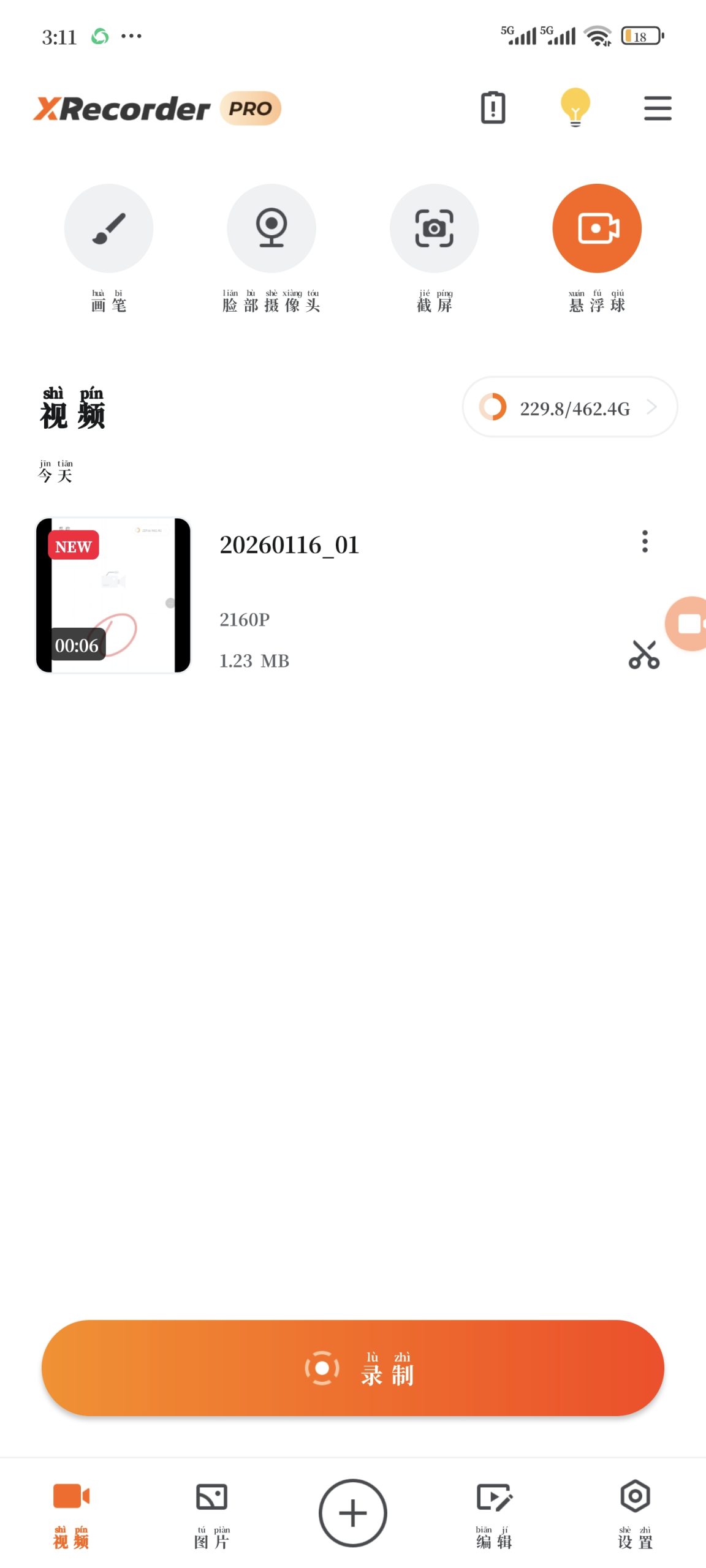Open the brush (画笔) tool
The image size is (706, 1568).
coord(108,228)
